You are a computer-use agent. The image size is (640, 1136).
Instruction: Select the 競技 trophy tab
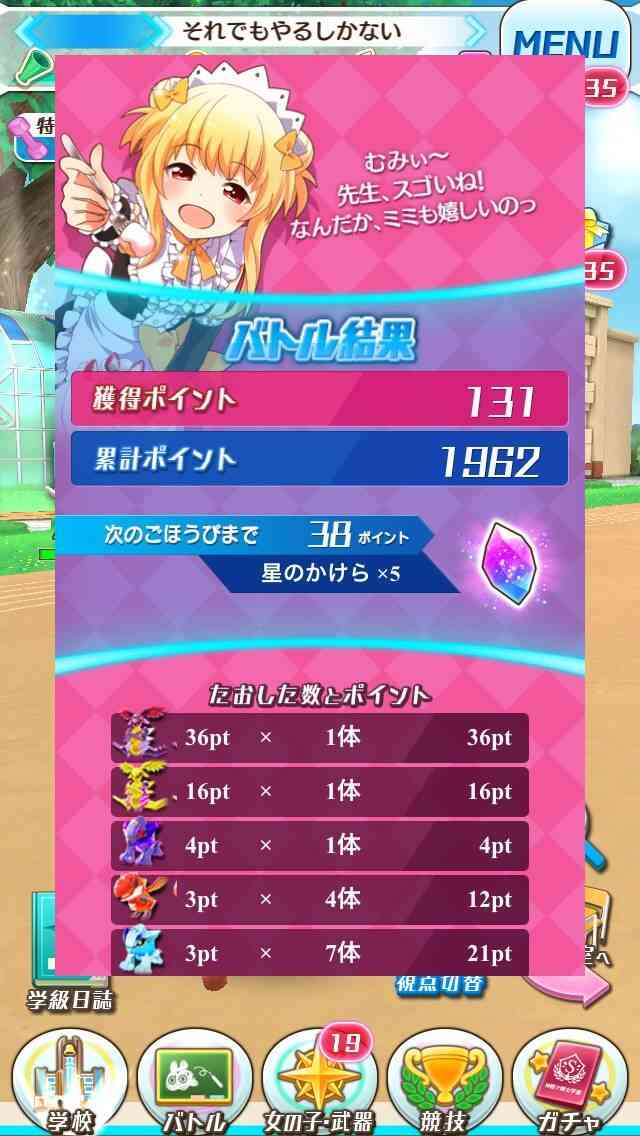coord(444,1081)
